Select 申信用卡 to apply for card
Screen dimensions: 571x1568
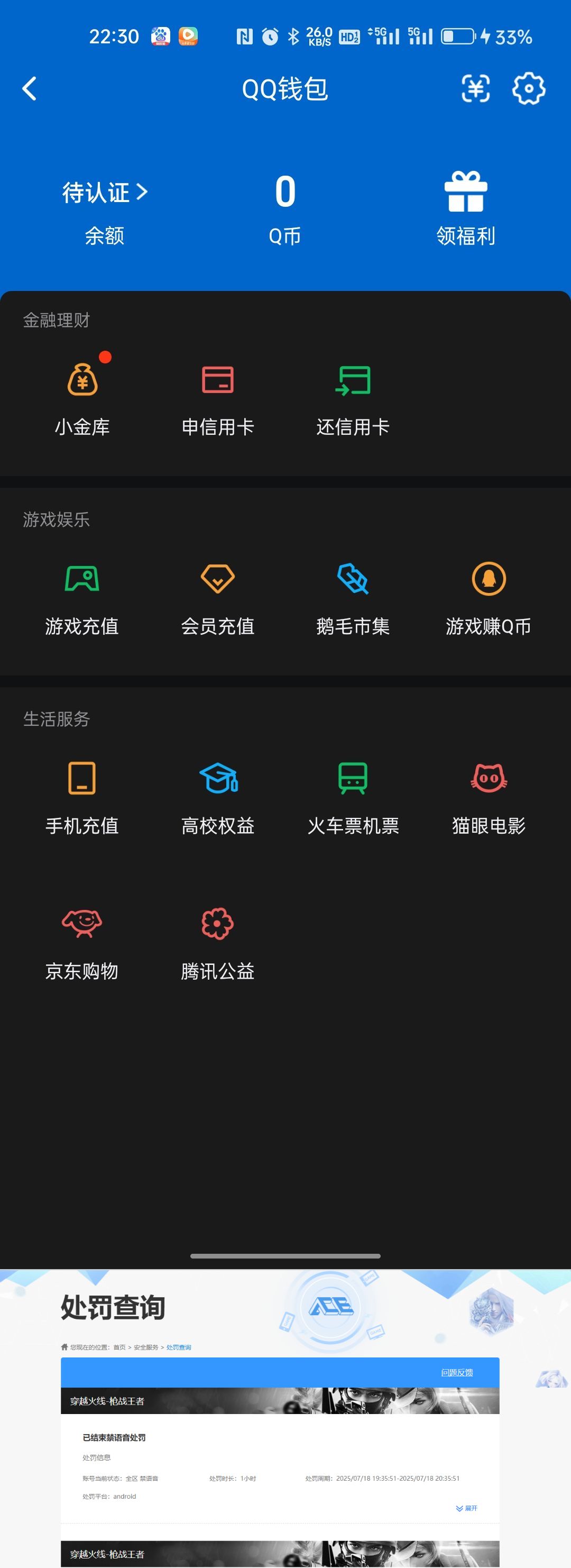[x=218, y=397]
